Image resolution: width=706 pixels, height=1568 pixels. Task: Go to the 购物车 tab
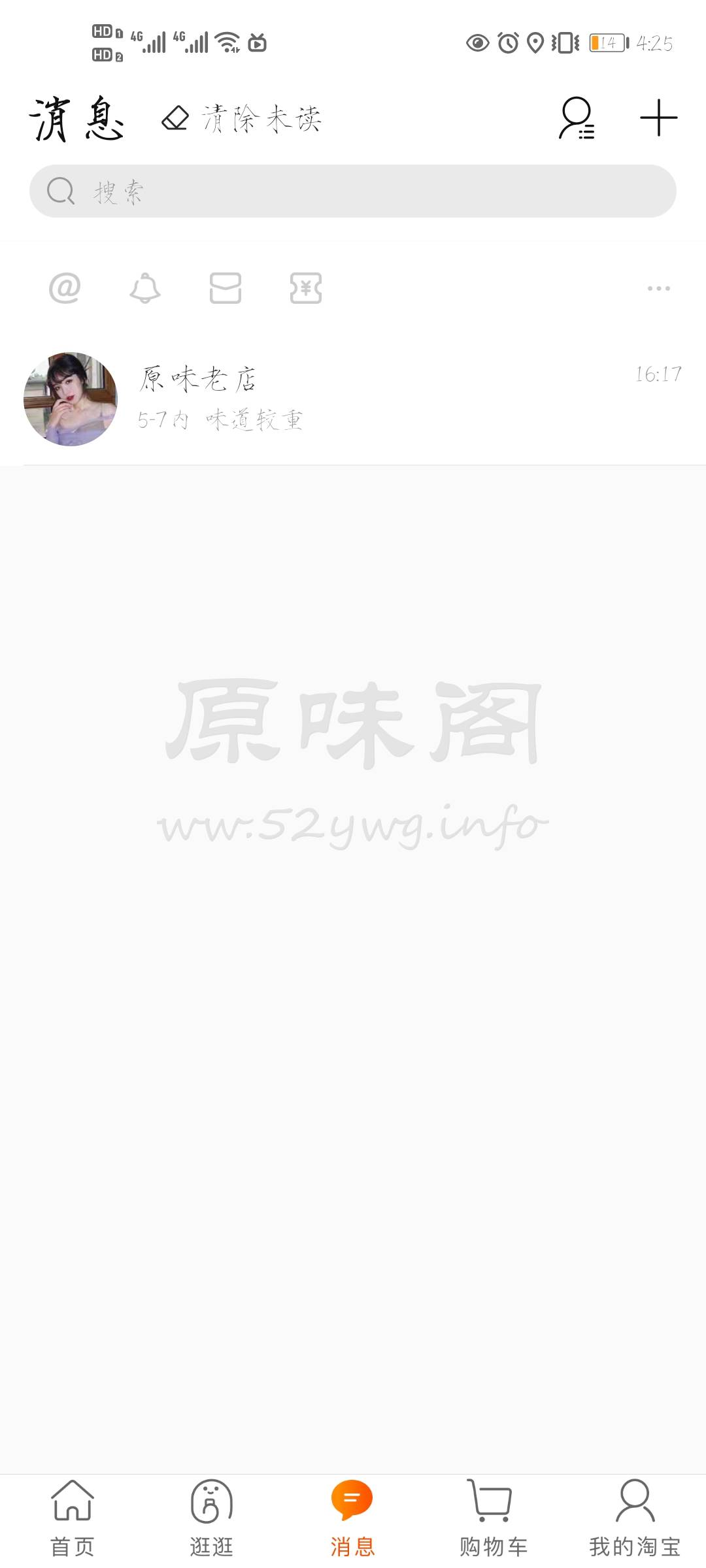point(493,1519)
